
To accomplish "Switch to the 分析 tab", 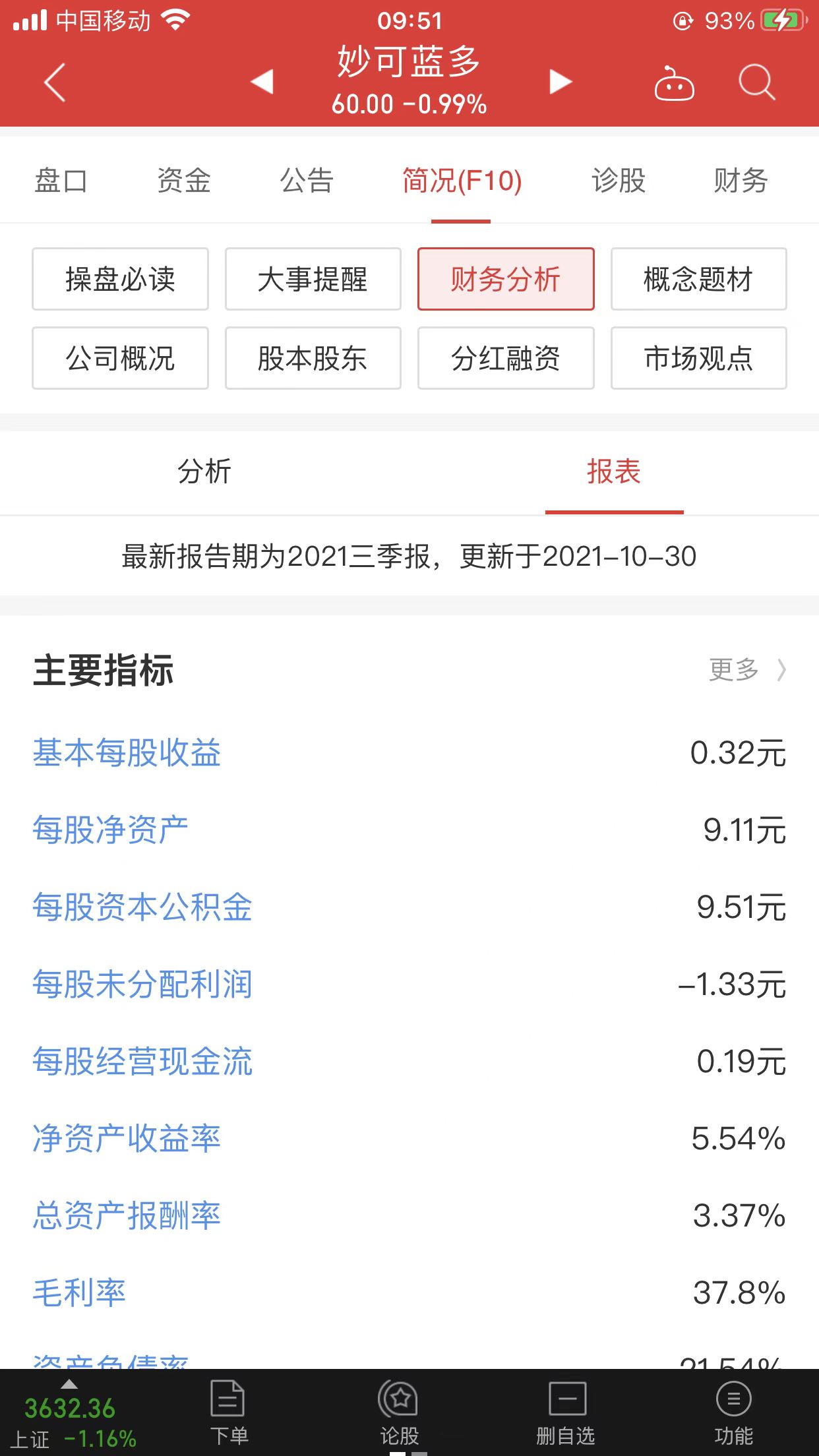I will 204,472.
